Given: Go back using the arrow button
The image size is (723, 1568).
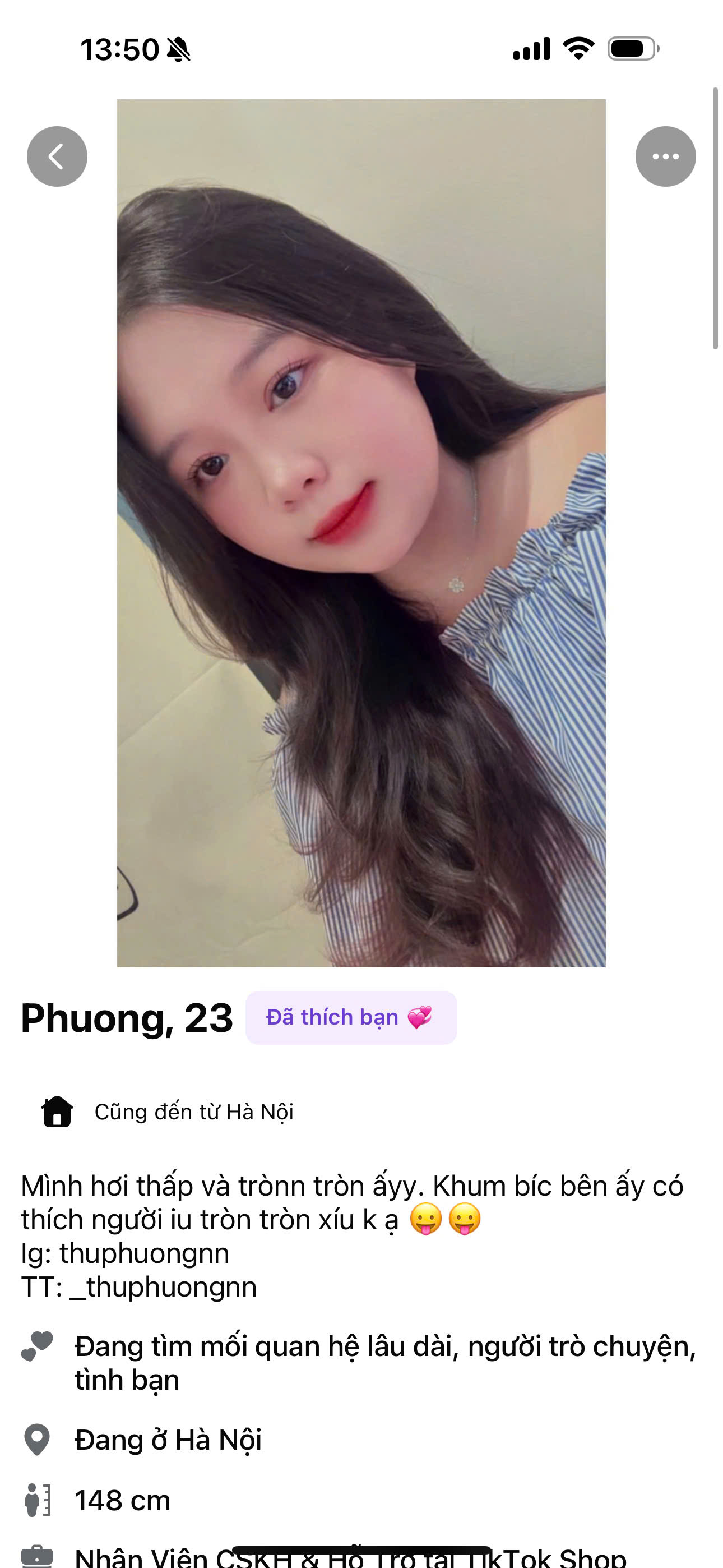Looking at the screenshot, I should click(x=57, y=156).
